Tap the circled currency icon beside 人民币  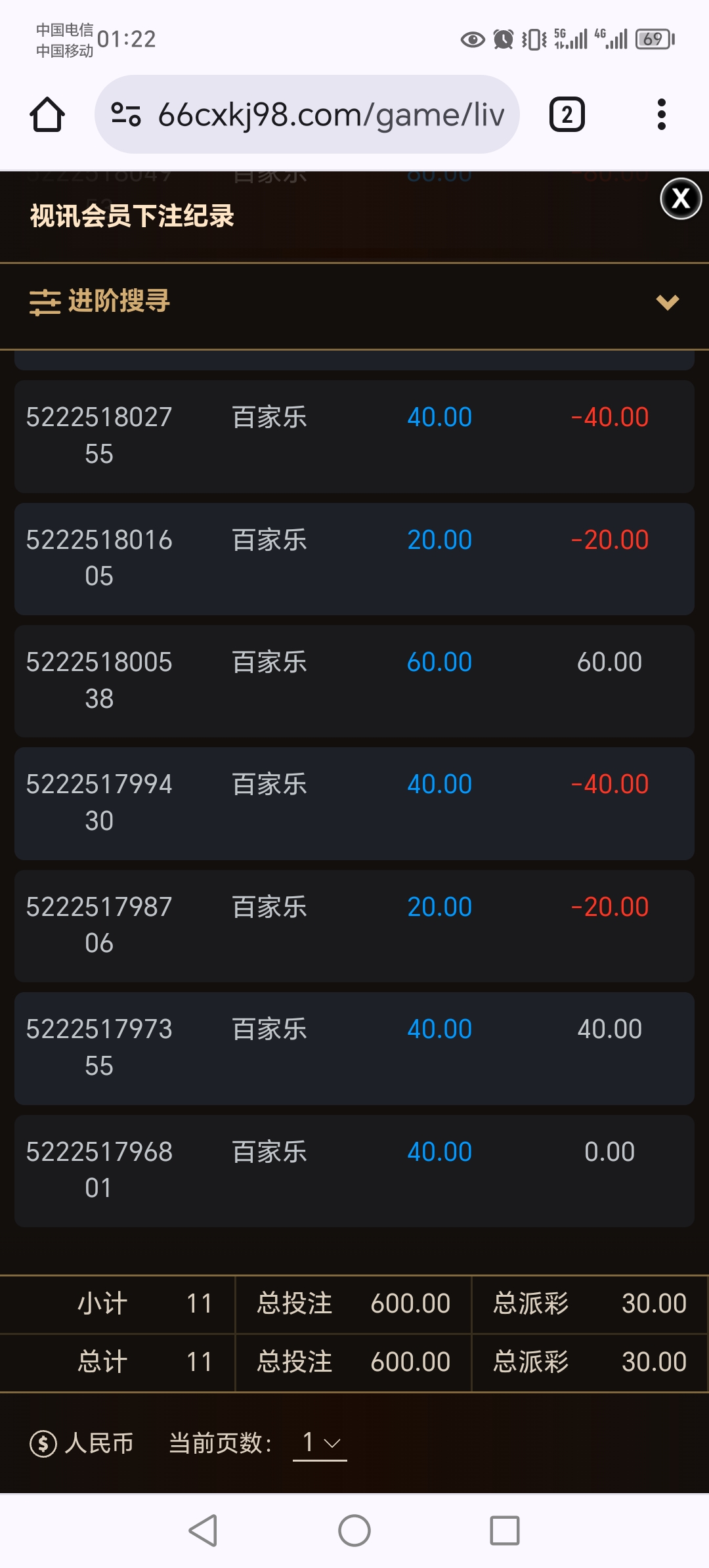(x=42, y=1444)
